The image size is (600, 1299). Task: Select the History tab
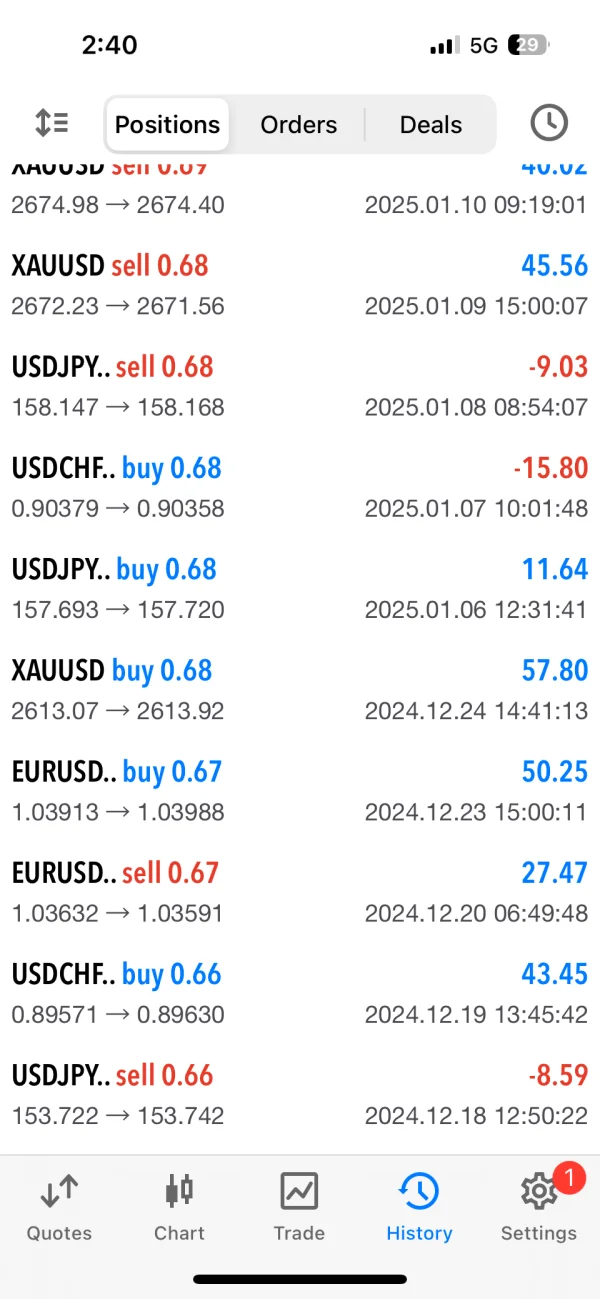tap(419, 1207)
